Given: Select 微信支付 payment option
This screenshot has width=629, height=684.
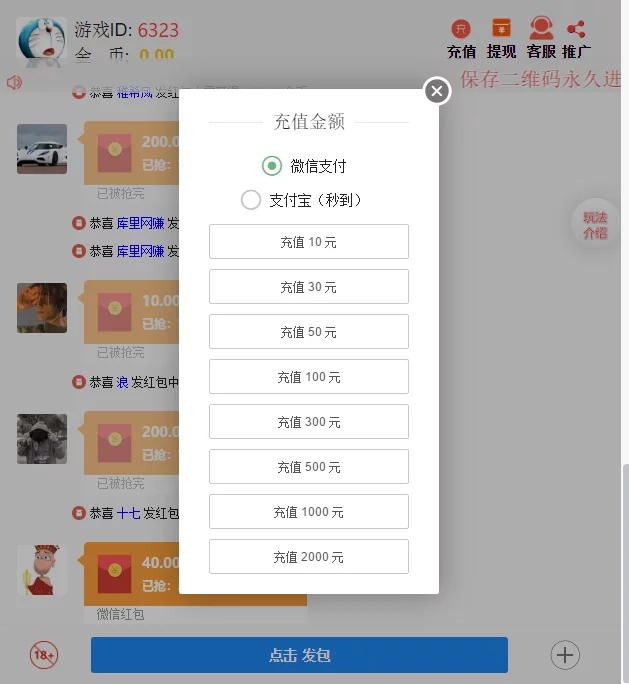Looking at the screenshot, I should (x=271, y=166).
